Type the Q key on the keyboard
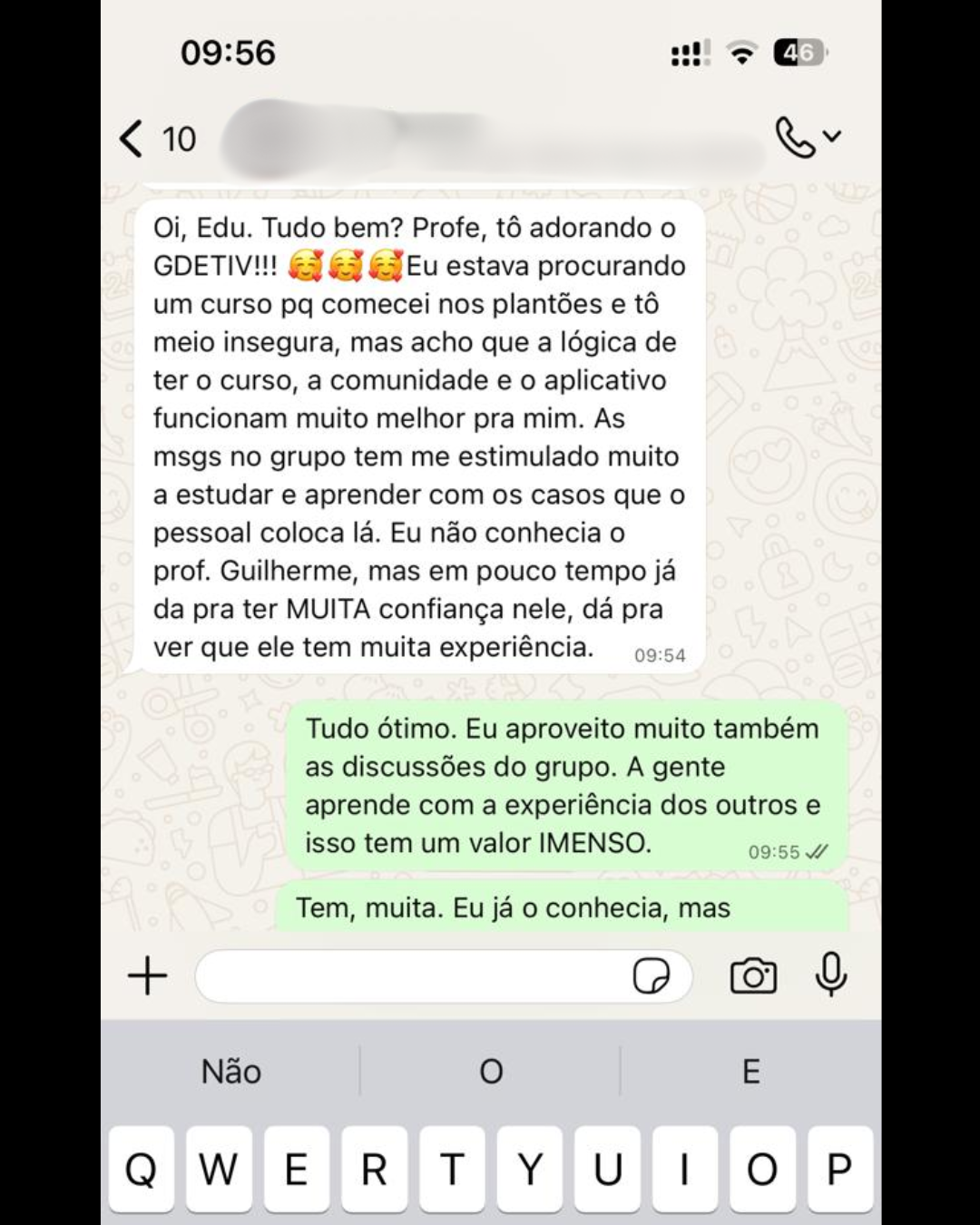Viewport: 980px width, 1225px height. (x=142, y=1170)
